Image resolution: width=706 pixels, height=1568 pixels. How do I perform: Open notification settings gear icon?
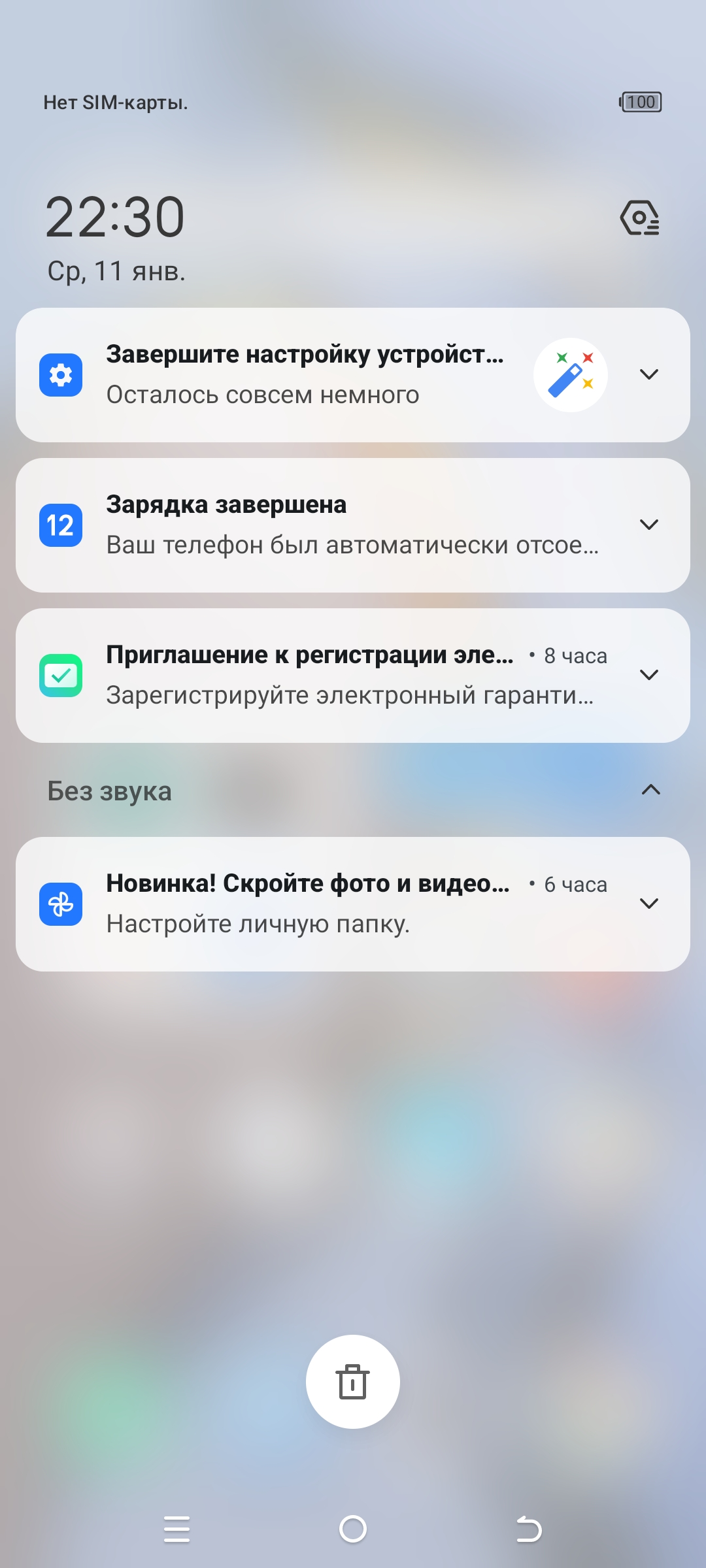(639, 218)
